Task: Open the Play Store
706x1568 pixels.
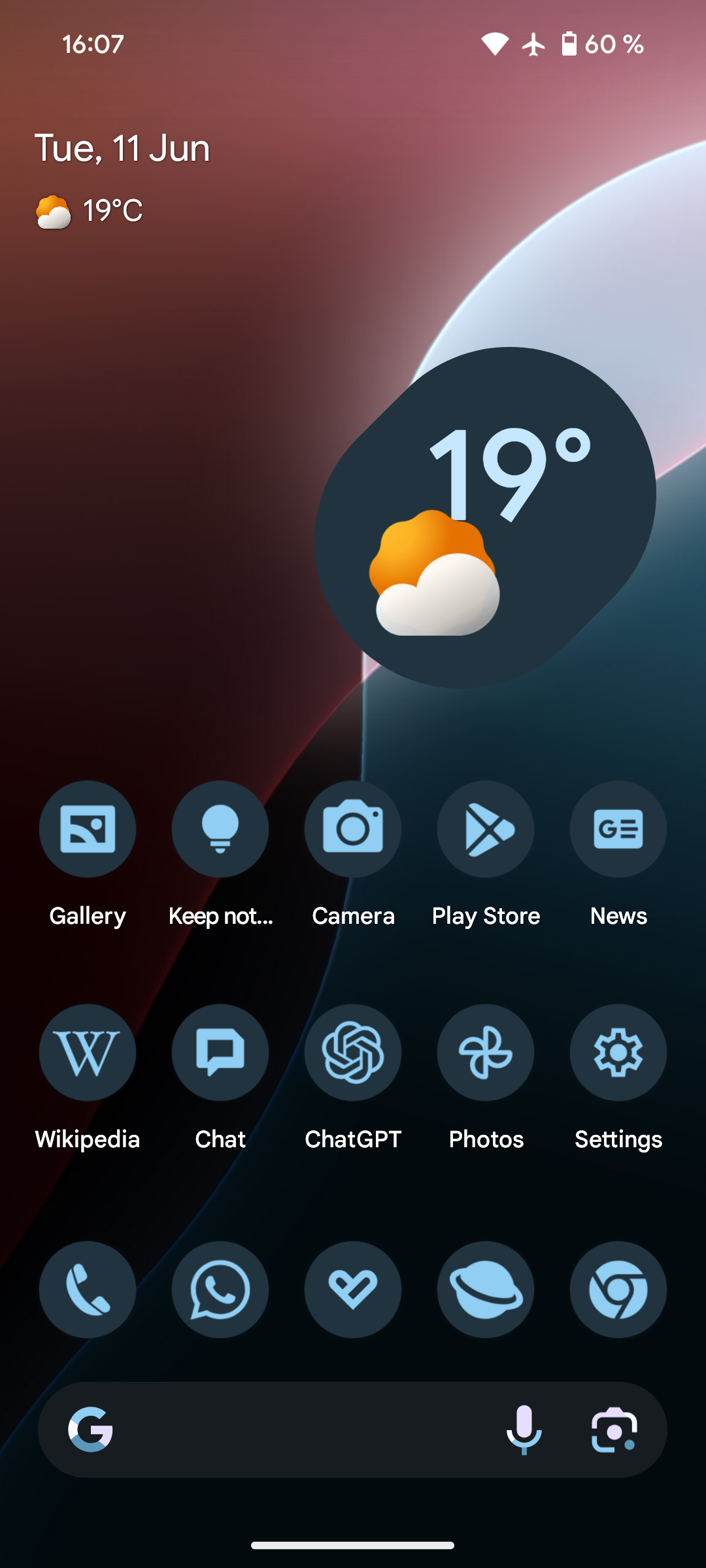Action: [486, 829]
